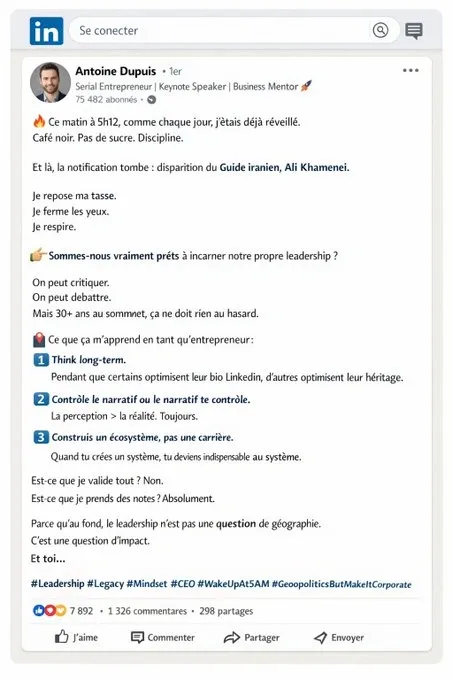Open the messaging icon
Viewport: 453px width, 680px height.
[414, 31]
